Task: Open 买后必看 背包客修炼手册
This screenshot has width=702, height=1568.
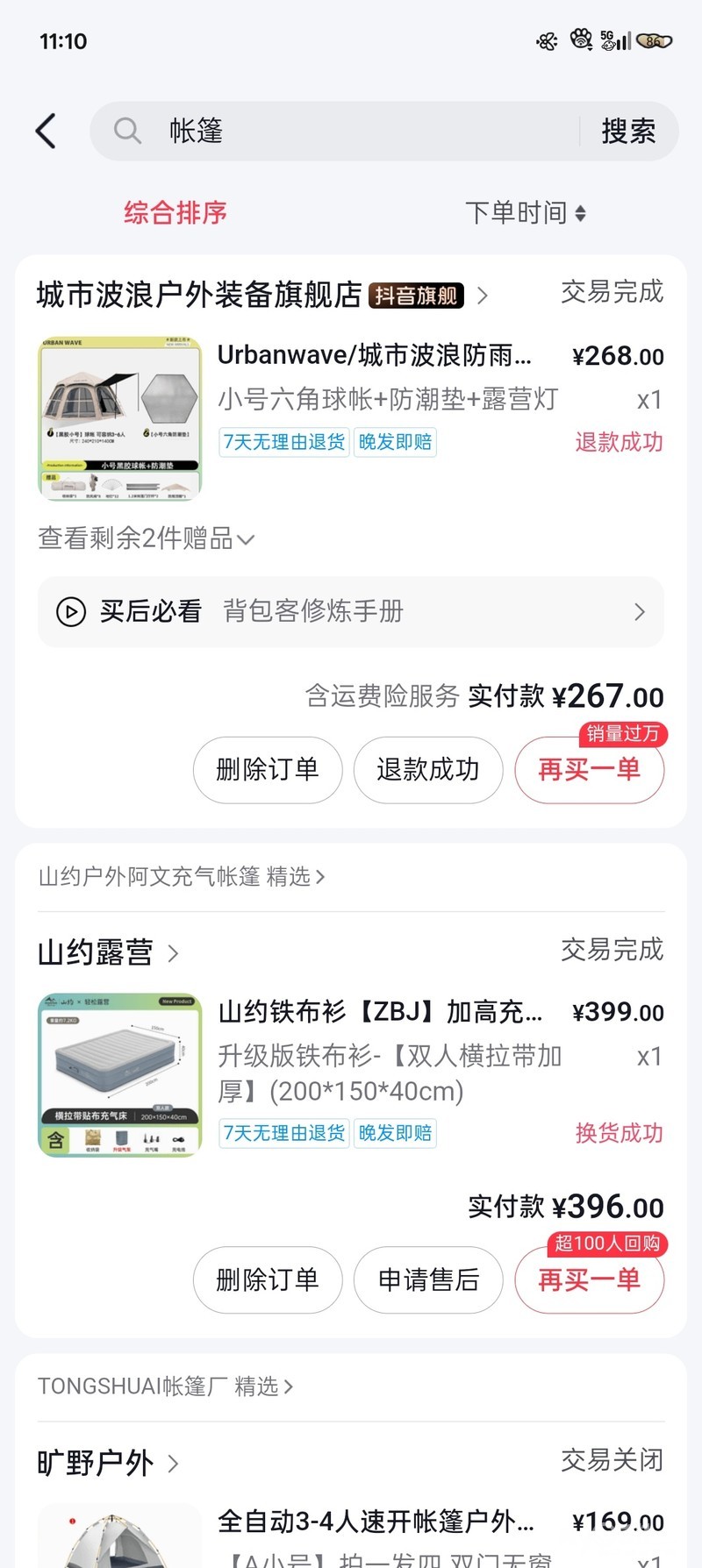Action: tap(351, 611)
